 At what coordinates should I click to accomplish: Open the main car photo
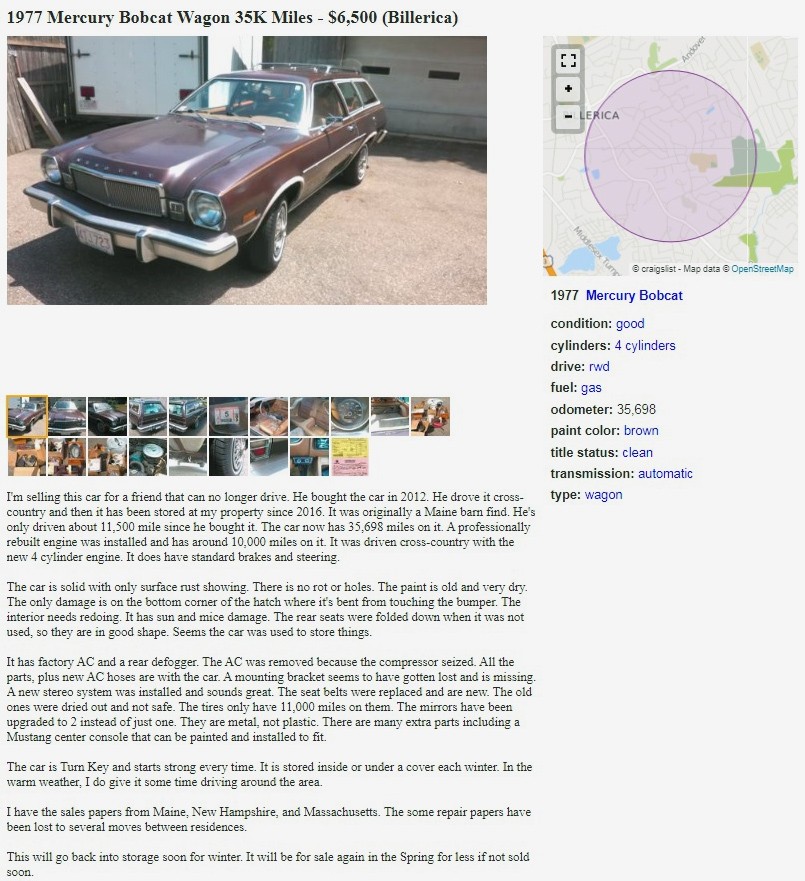(x=246, y=170)
